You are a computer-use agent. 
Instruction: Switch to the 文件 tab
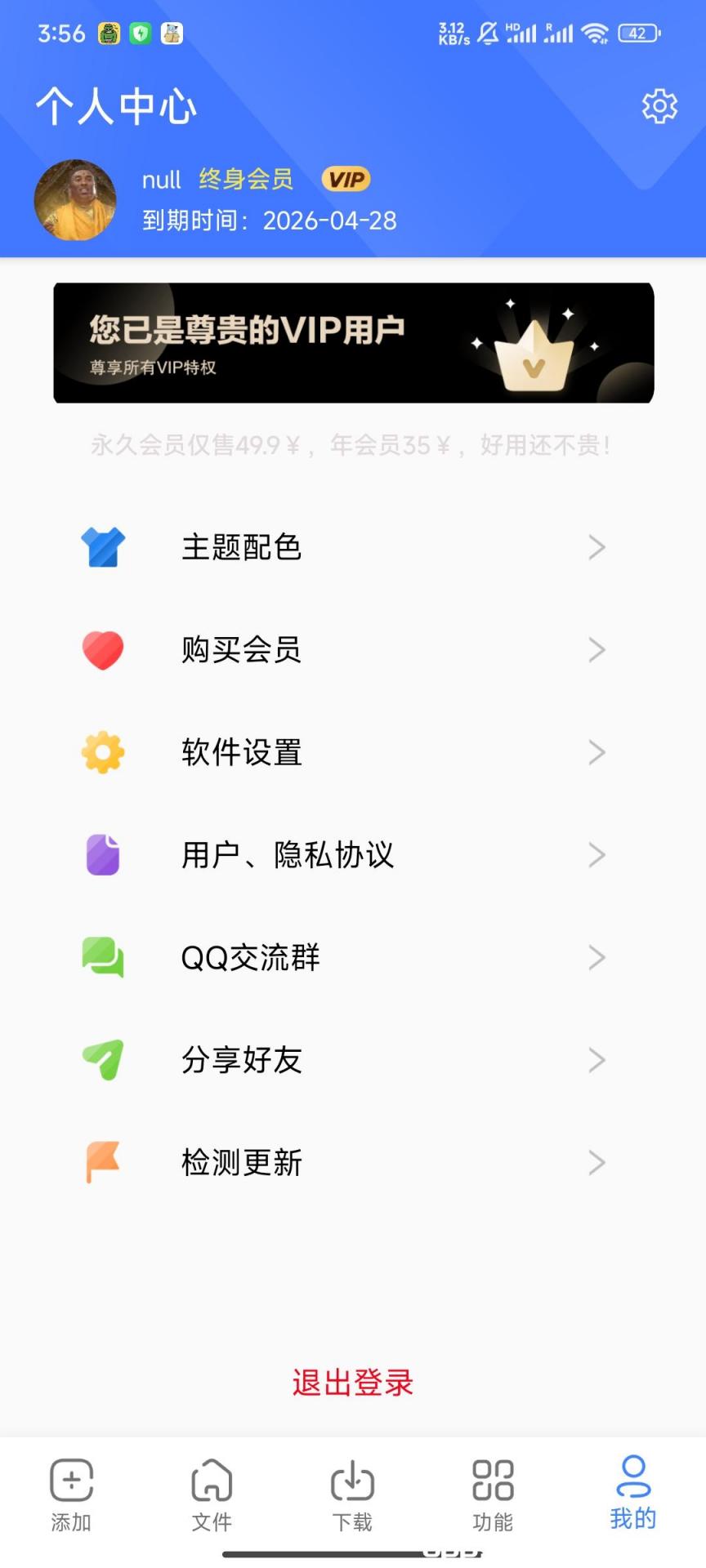point(212,1494)
